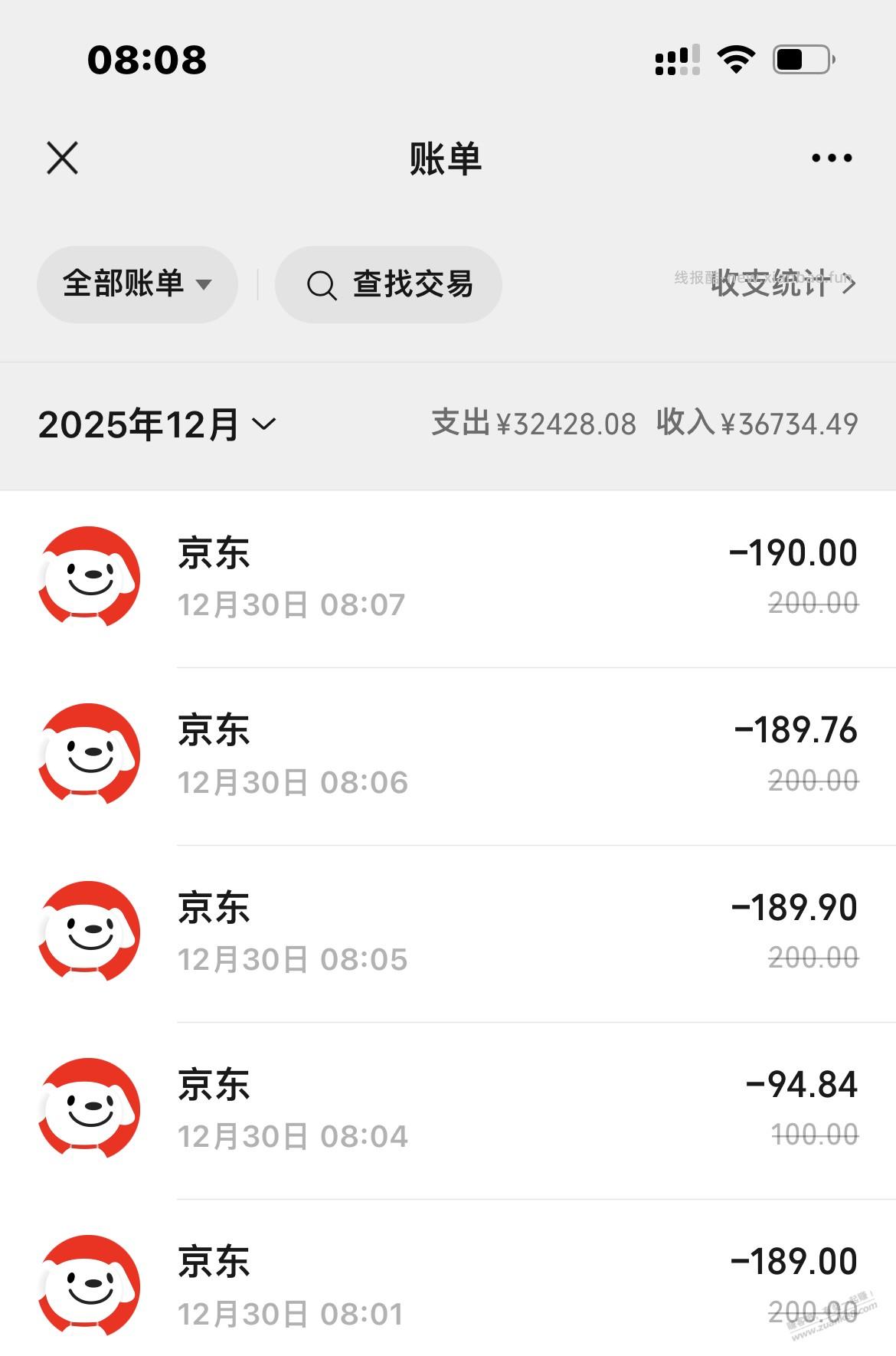Open the 全部账单 filter dropdown
This screenshot has width=896, height=1356.
point(136,283)
